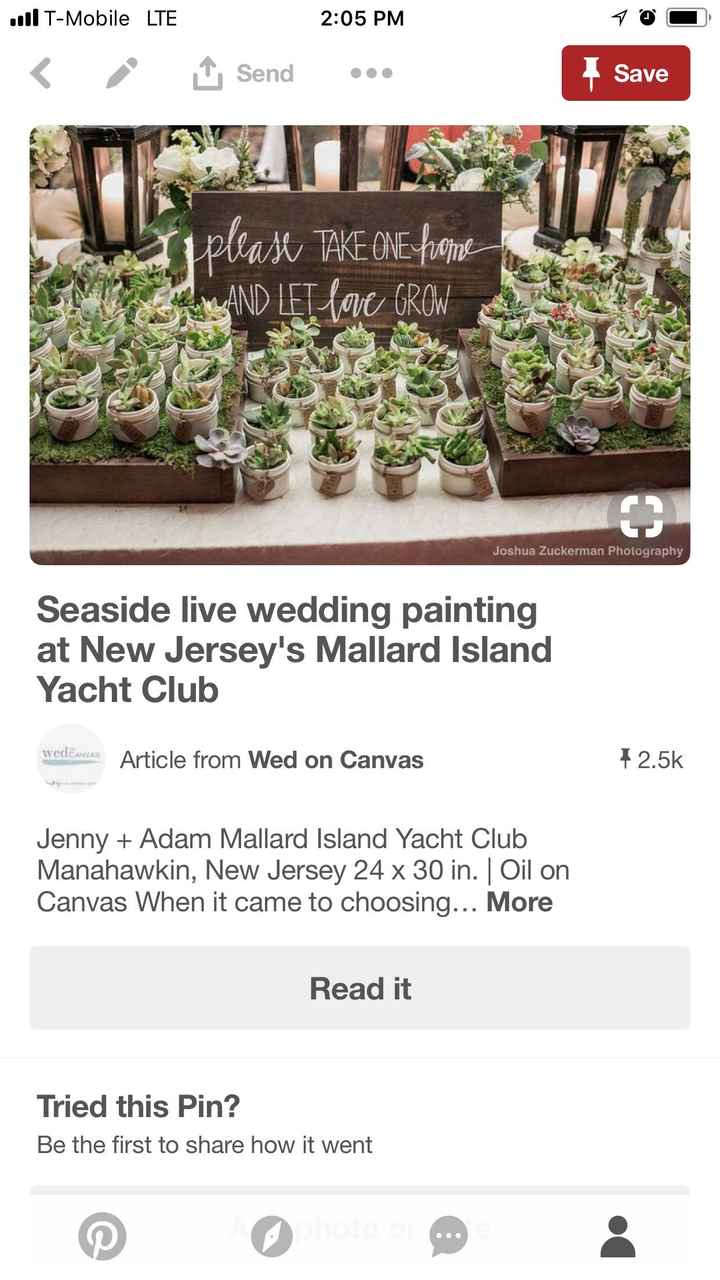The width and height of the screenshot is (720, 1280).
Task: Switch to the Pinterest home tab
Action: click(102, 1236)
